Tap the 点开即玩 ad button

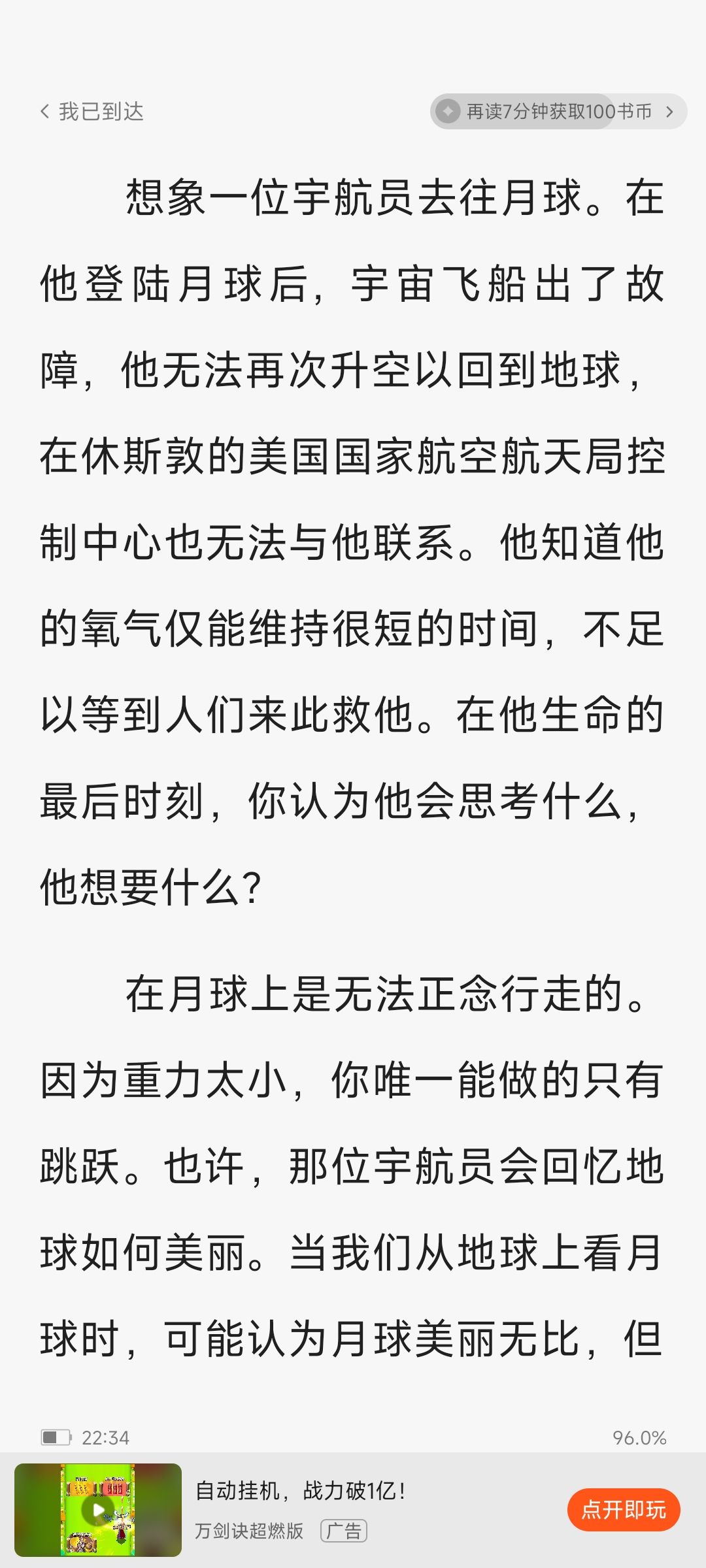(623, 1510)
